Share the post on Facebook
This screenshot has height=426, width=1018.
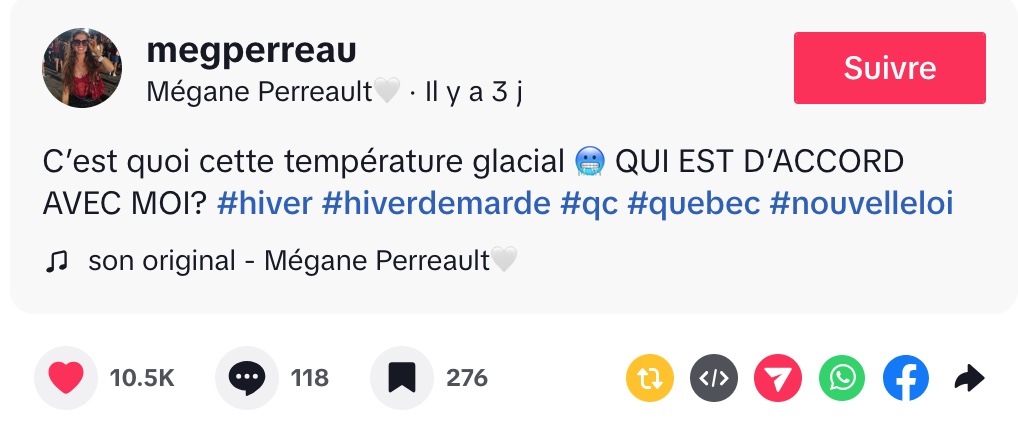[905, 378]
